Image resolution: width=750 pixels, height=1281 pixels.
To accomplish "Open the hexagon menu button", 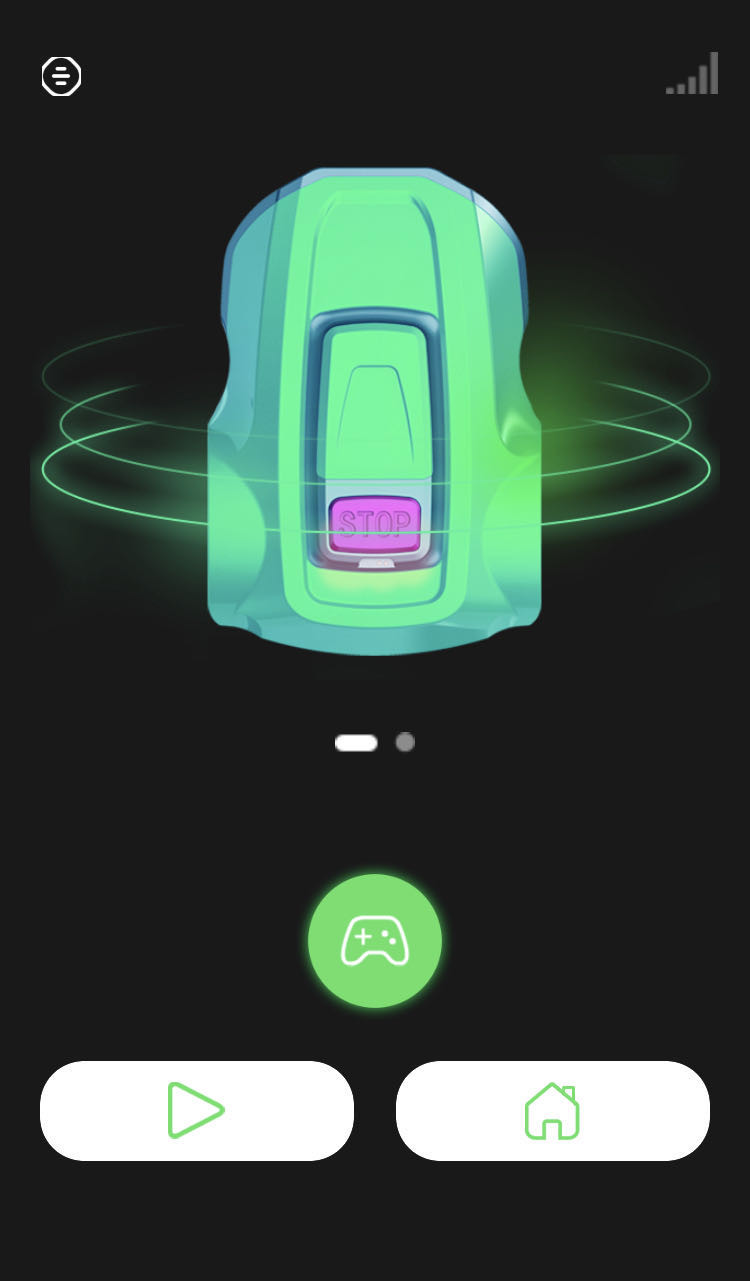I will [61, 76].
